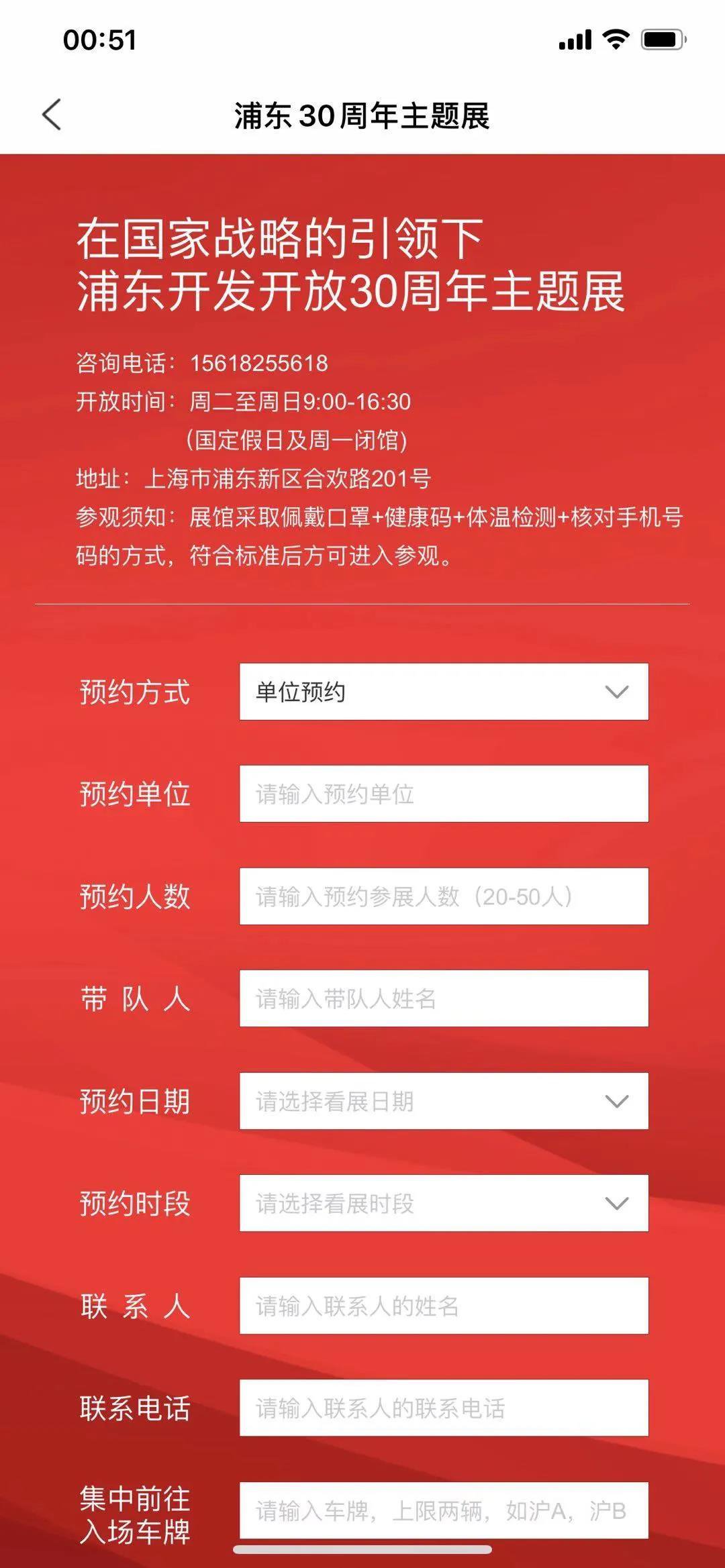This screenshot has height=1568, width=725.
Task: Enter the 带队人 name field
Action: click(x=444, y=998)
